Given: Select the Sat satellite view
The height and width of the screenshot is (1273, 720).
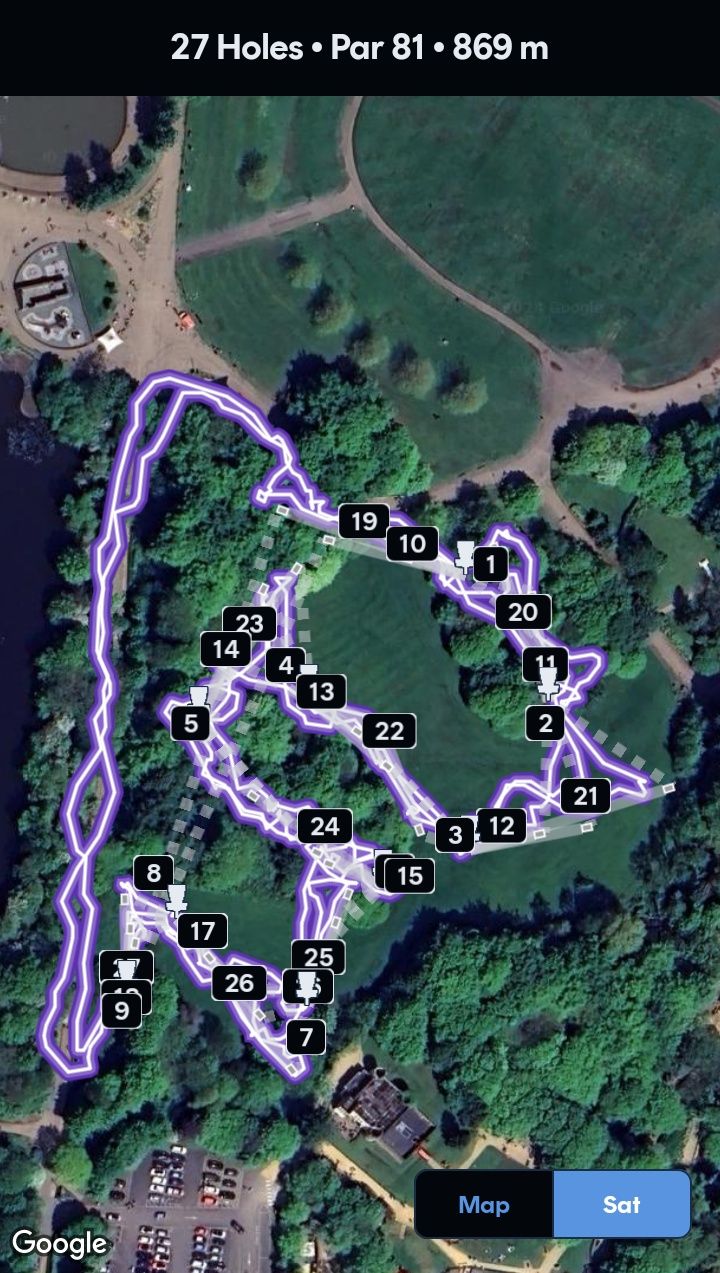Looking at the screenshot, I should pos(621,1205).
